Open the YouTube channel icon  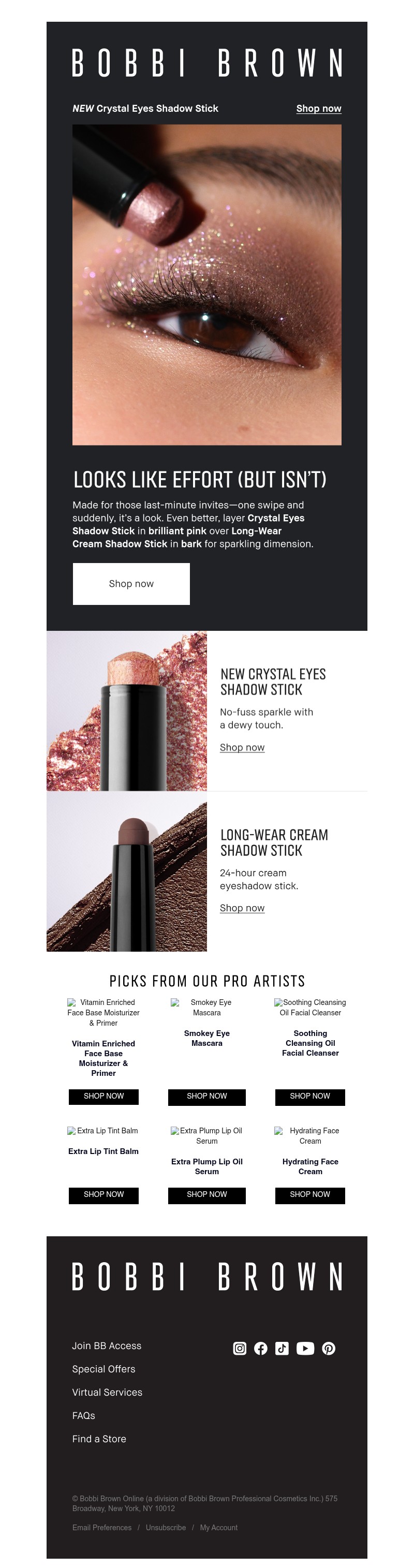click(x=305, y=1348)
